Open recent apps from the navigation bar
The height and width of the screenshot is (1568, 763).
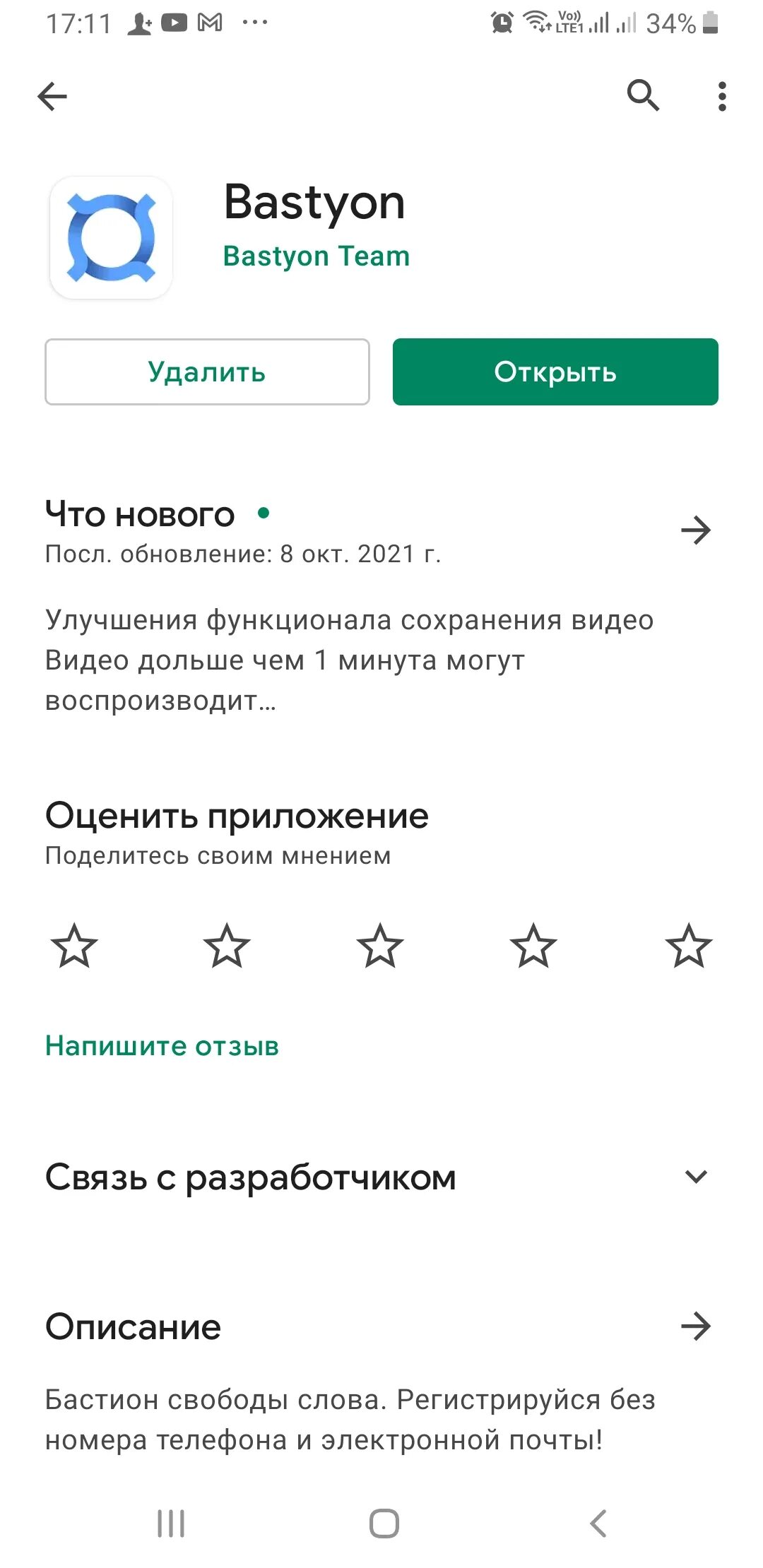171,1524
